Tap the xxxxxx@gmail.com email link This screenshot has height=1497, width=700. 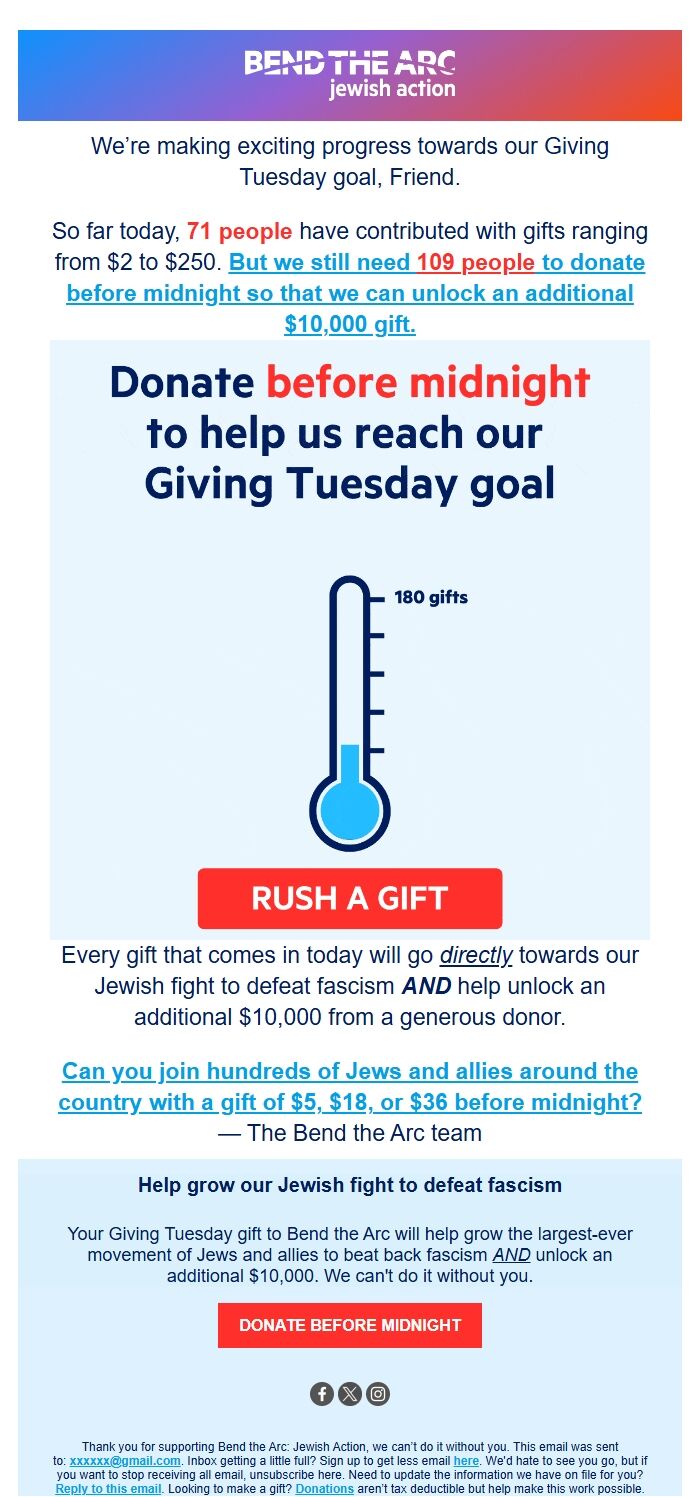tap(125, 1461)
